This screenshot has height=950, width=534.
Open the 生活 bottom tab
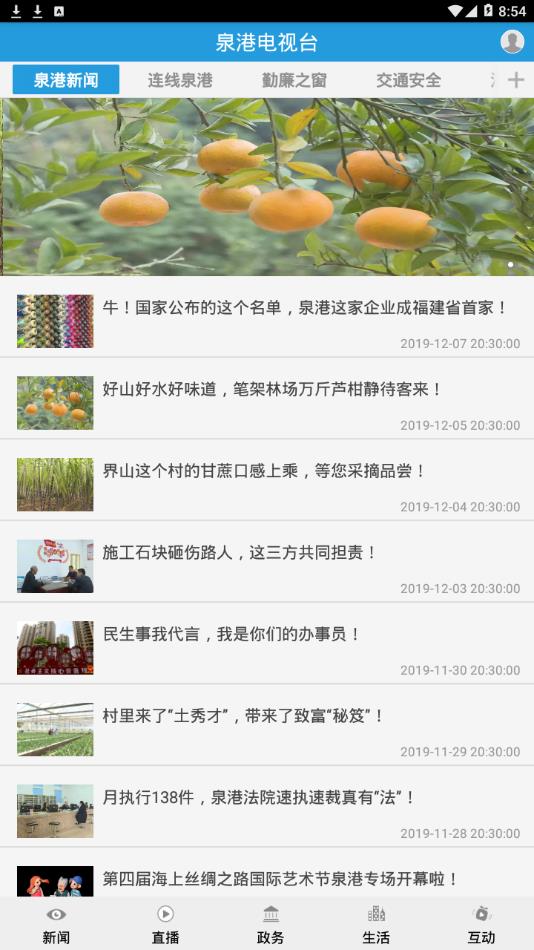click(x=376, y=924)
